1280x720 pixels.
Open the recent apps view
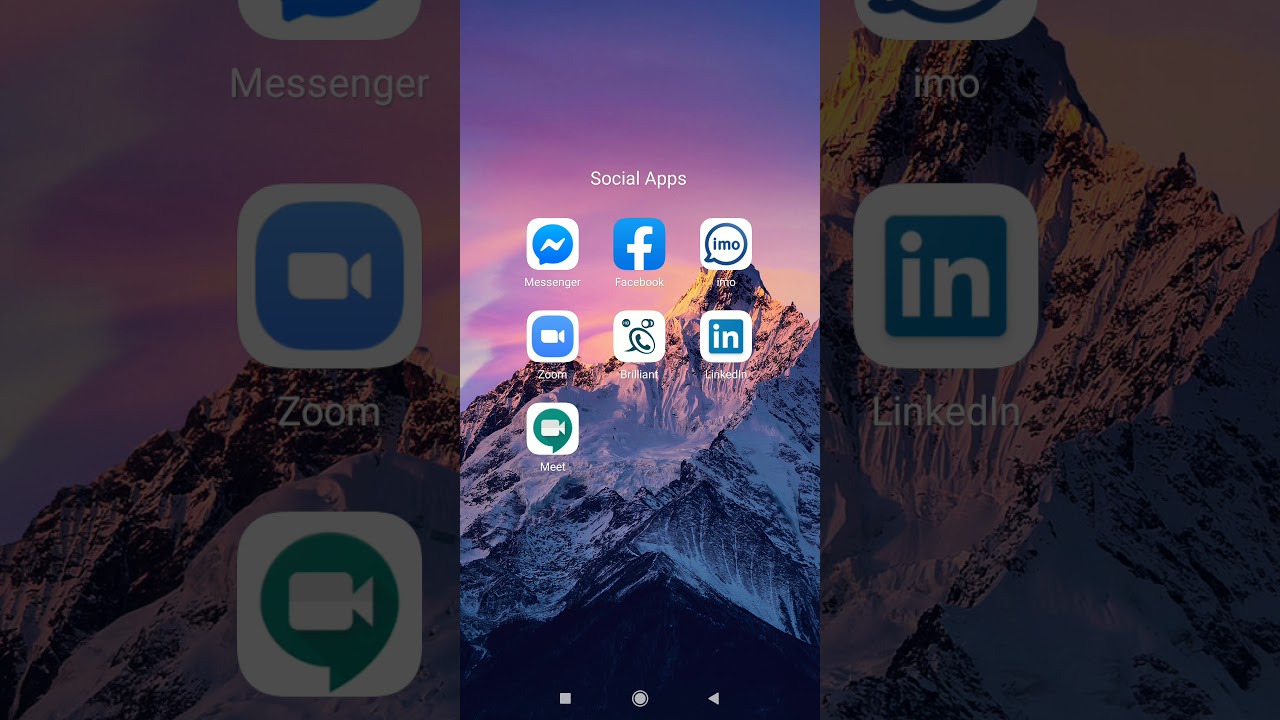[565, 698]
